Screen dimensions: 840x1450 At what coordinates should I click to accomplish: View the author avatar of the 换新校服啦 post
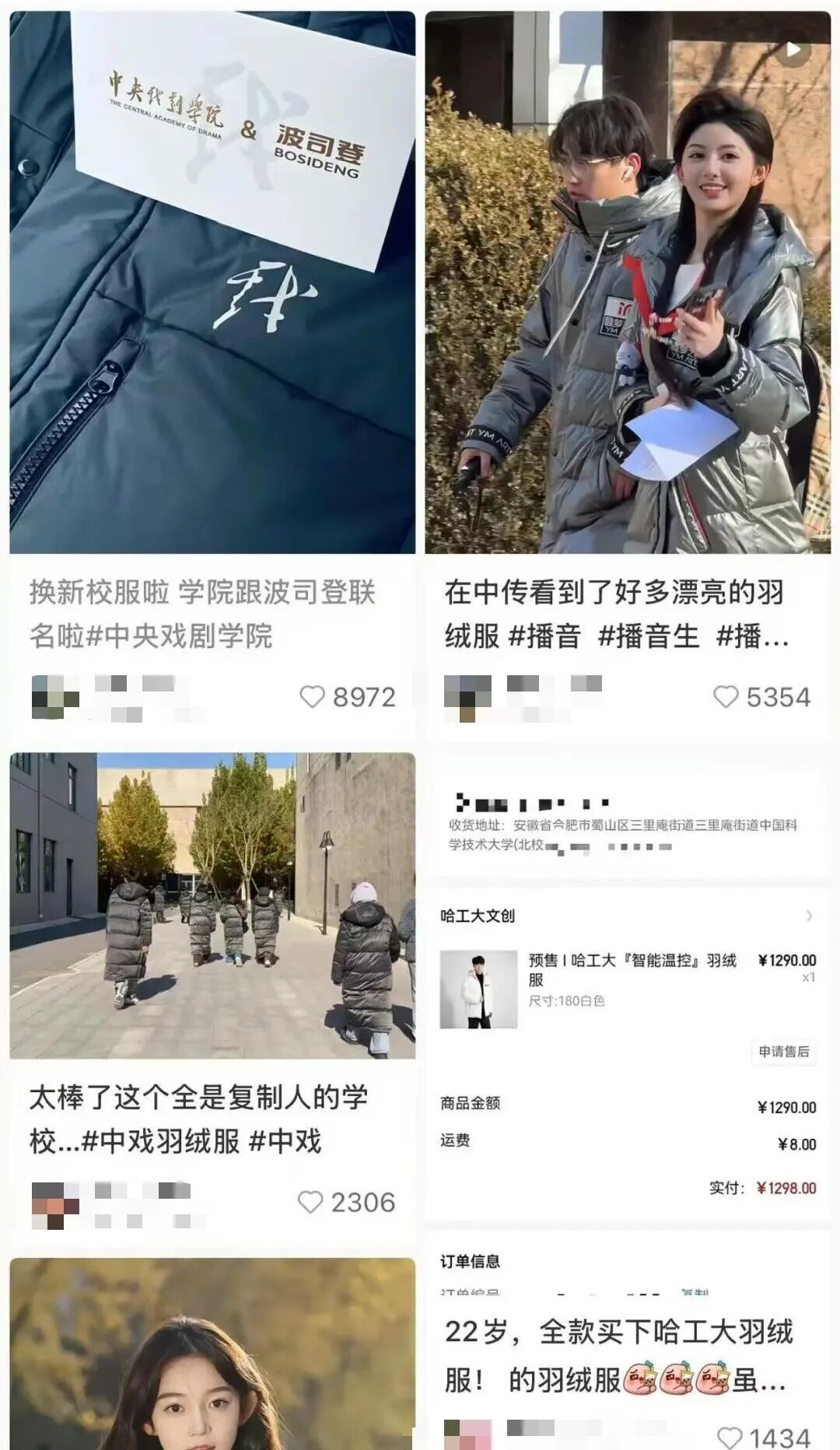(x=54, y=697)
